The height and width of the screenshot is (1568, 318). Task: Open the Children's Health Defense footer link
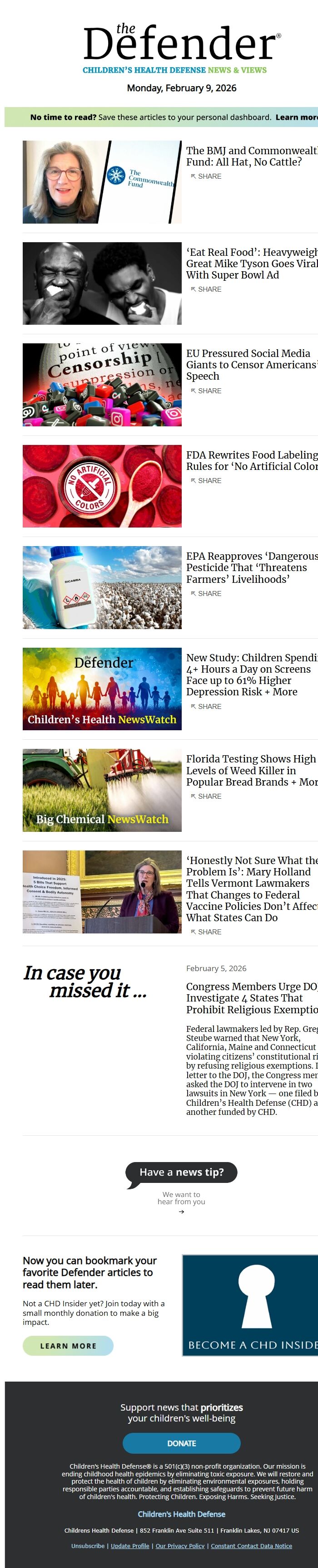point(182,1514)
